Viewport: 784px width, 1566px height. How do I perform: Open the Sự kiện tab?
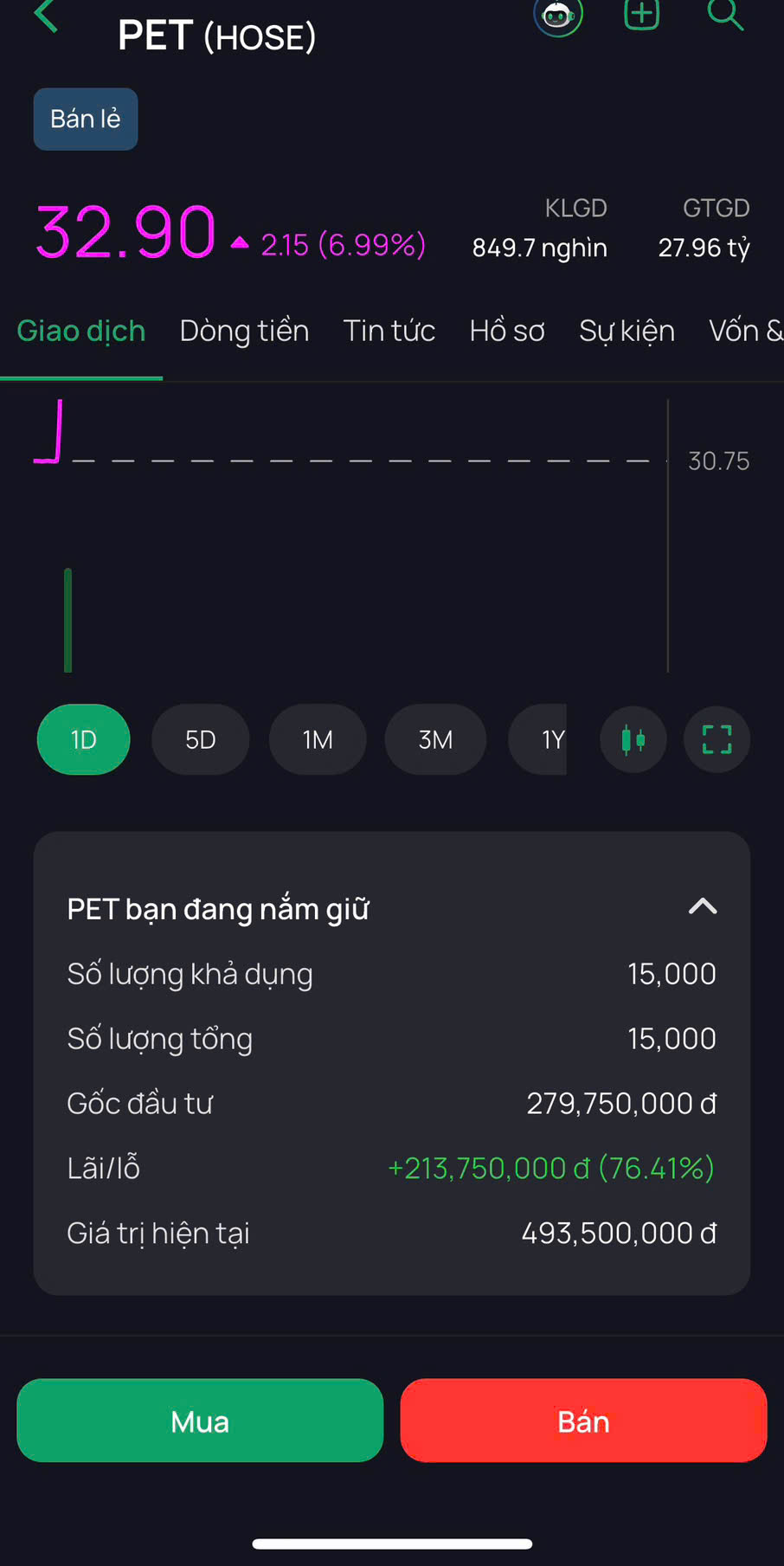click(x=627, y=331)
